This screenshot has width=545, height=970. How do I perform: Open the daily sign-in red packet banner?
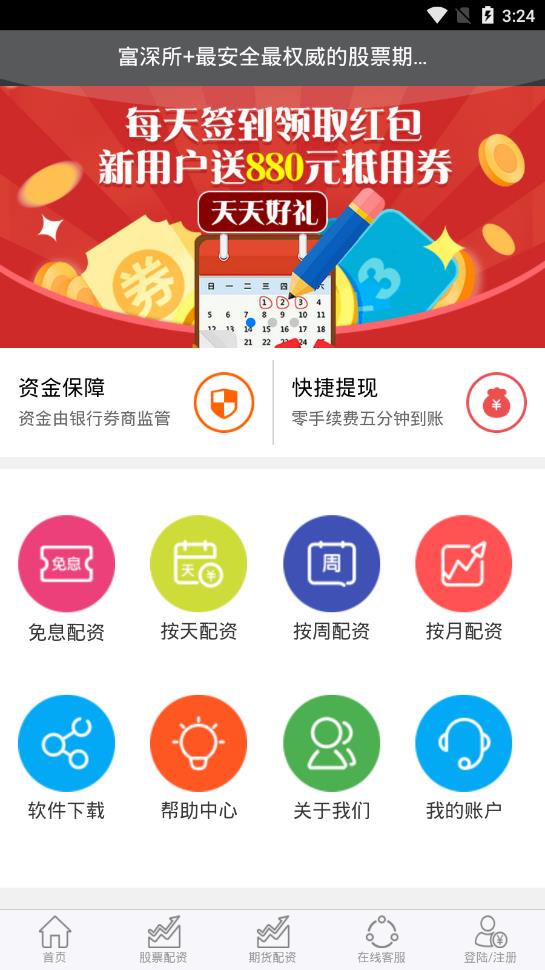(x=272, y=217)
